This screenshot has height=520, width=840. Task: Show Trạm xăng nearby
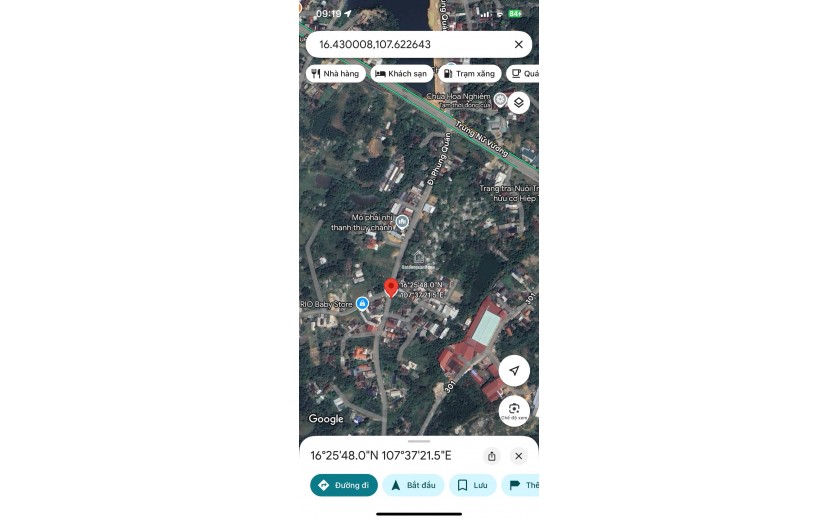coord(470,74)
